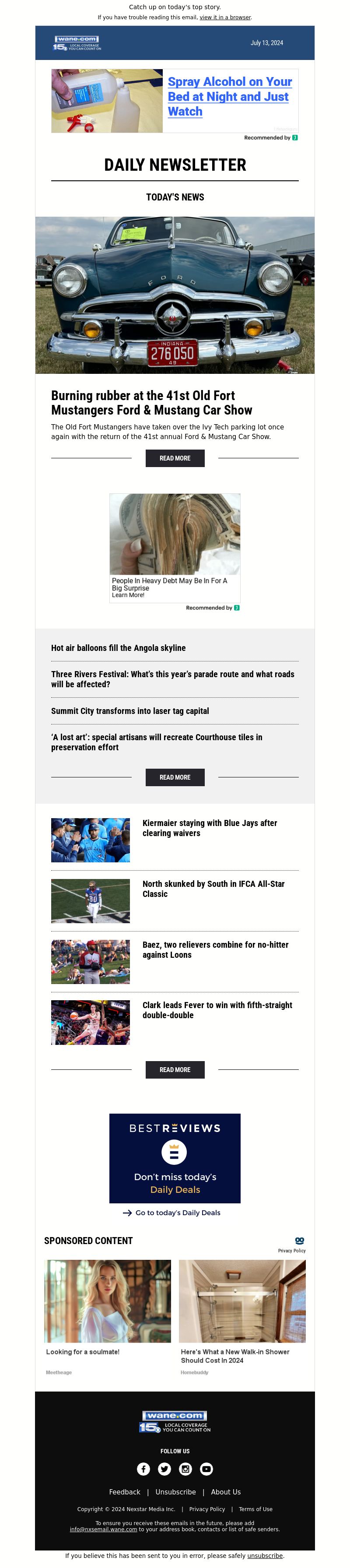350x1568 pixels.
Task: Open the Baez no-hitter against Loons article
Action: 215,949
